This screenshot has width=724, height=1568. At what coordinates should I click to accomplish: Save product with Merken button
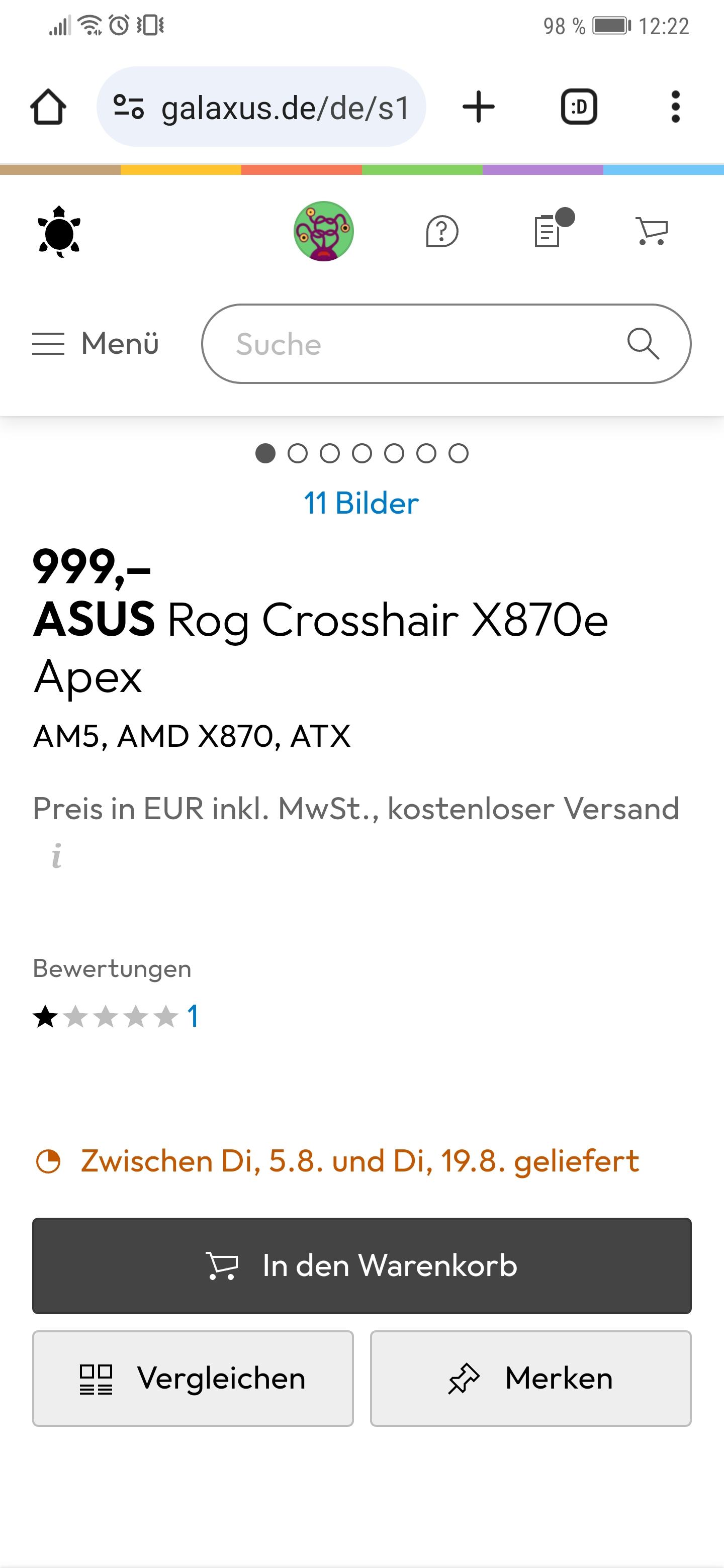click(x=530, y=1379)
